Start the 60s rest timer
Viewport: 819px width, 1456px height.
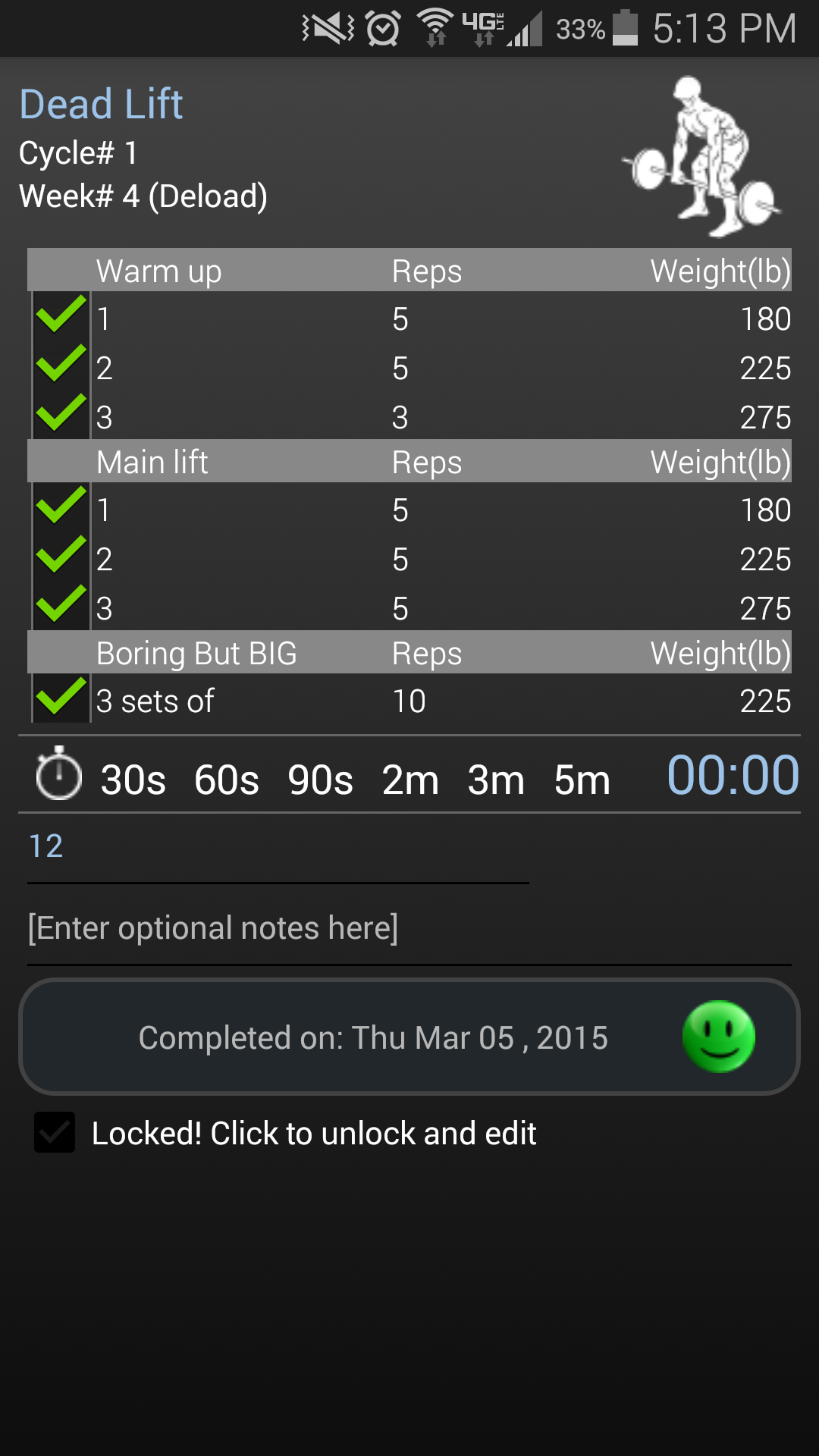pyautogui.click(x=227, y=780)
